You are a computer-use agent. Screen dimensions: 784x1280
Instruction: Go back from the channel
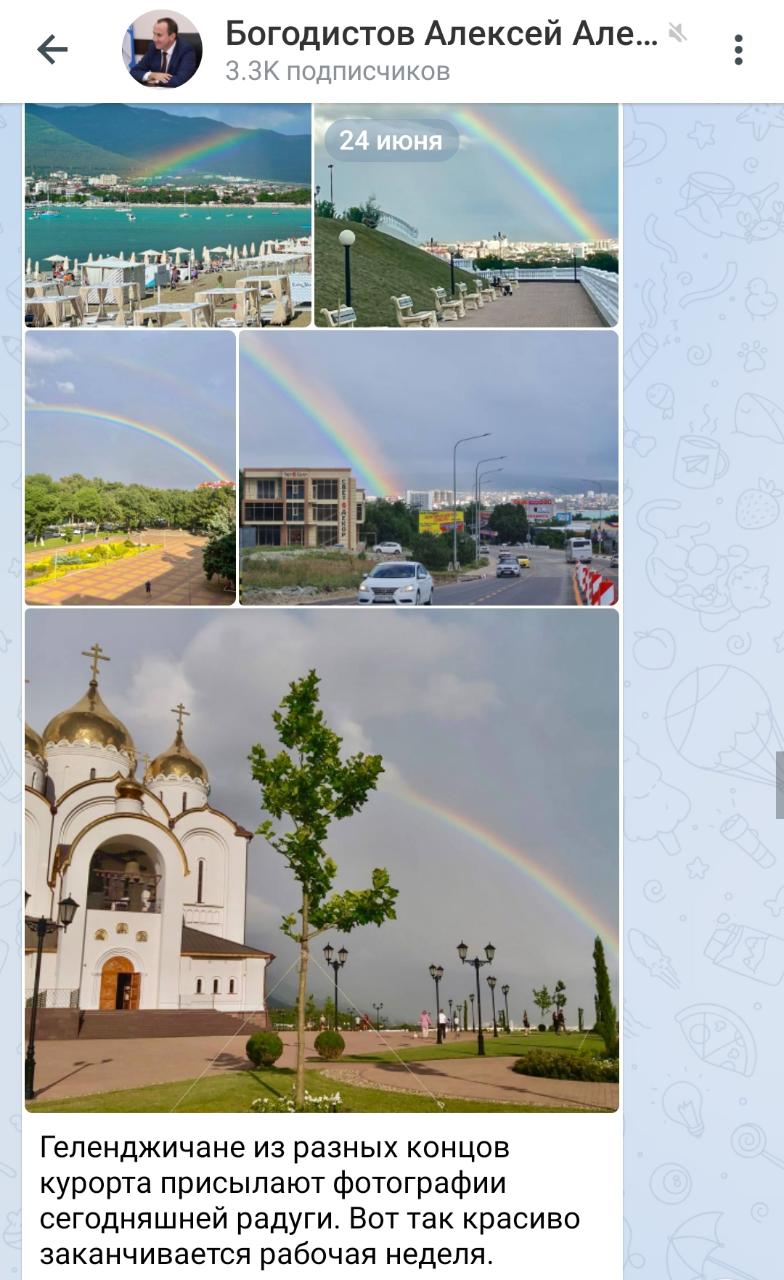pos(52,50)
